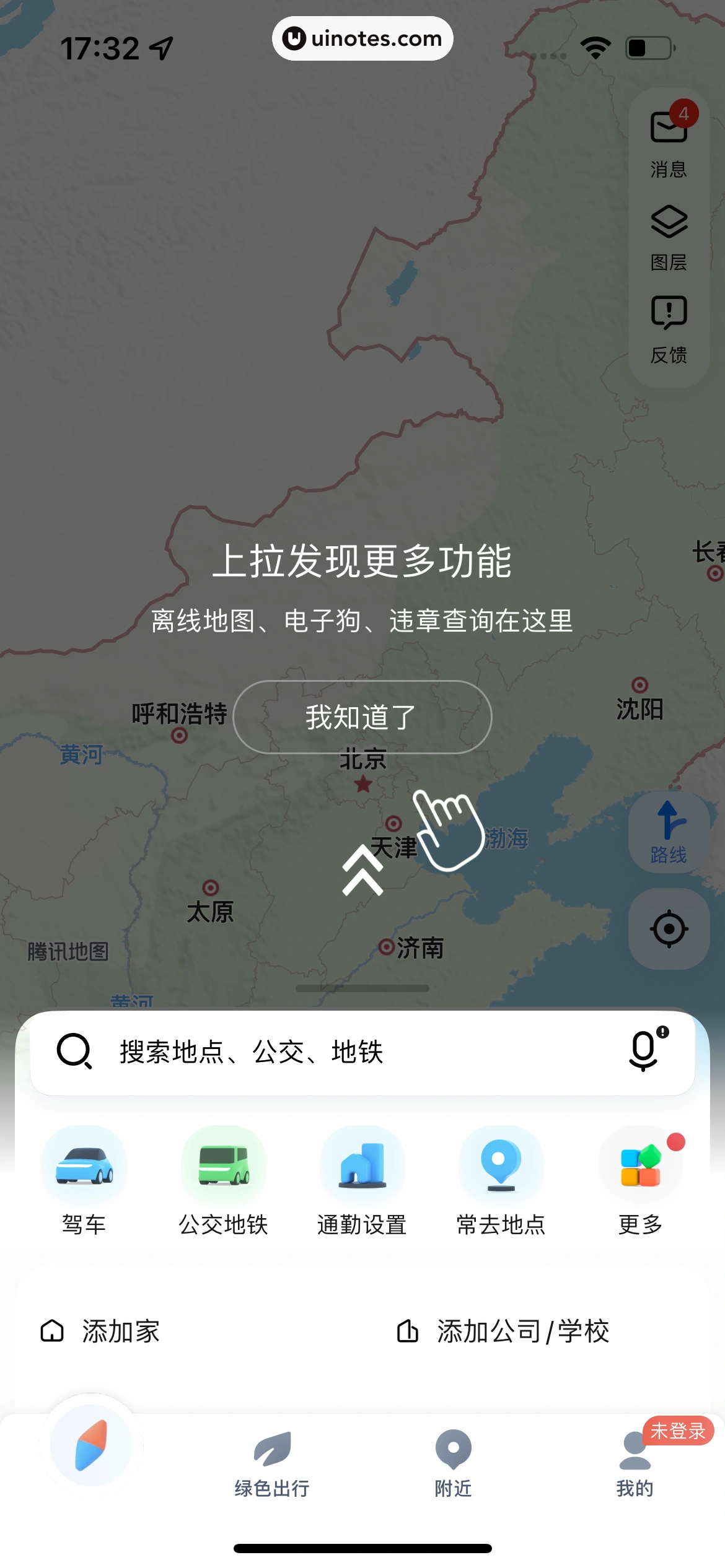
Task: Switch to the map home tab
Action: pyautogui.click(x=91, y=1446)
